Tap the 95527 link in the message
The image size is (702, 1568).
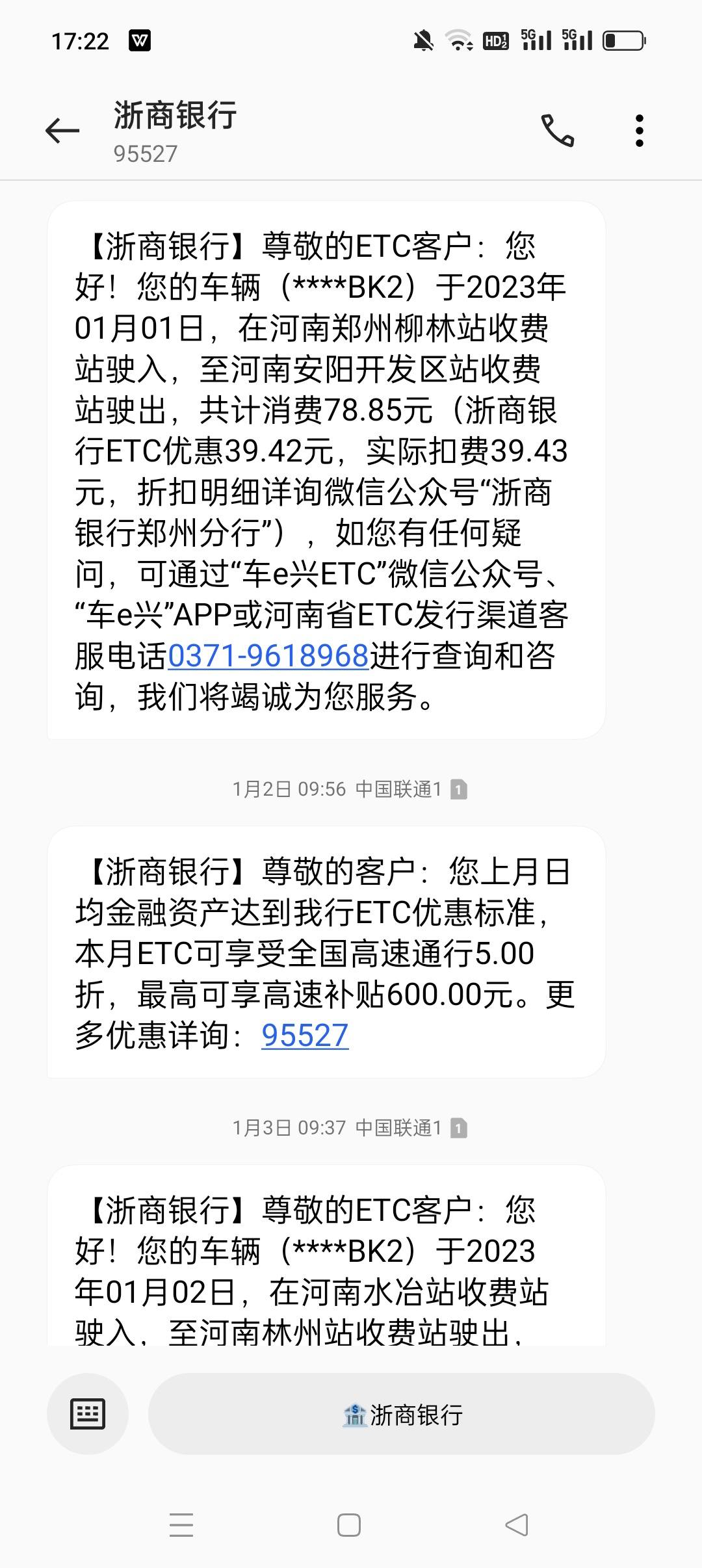tap(305, 1035)
